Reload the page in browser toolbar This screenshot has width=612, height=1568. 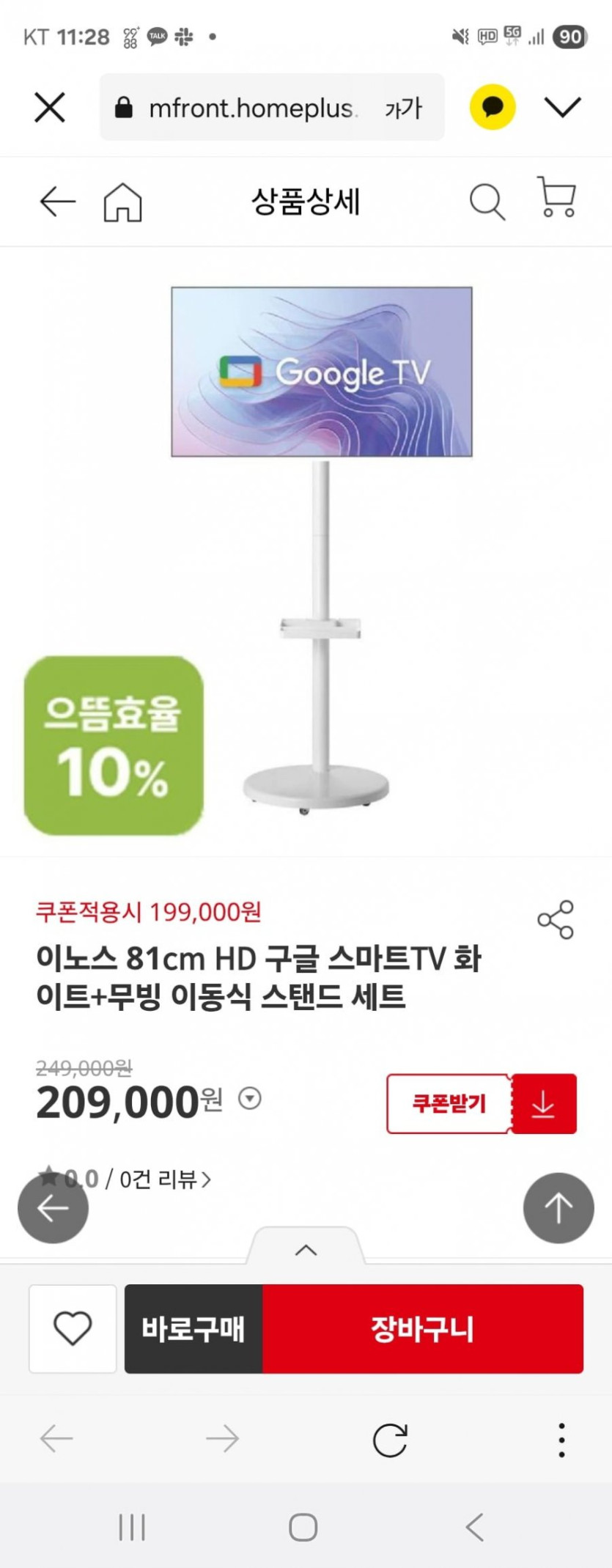point(390,1439)
